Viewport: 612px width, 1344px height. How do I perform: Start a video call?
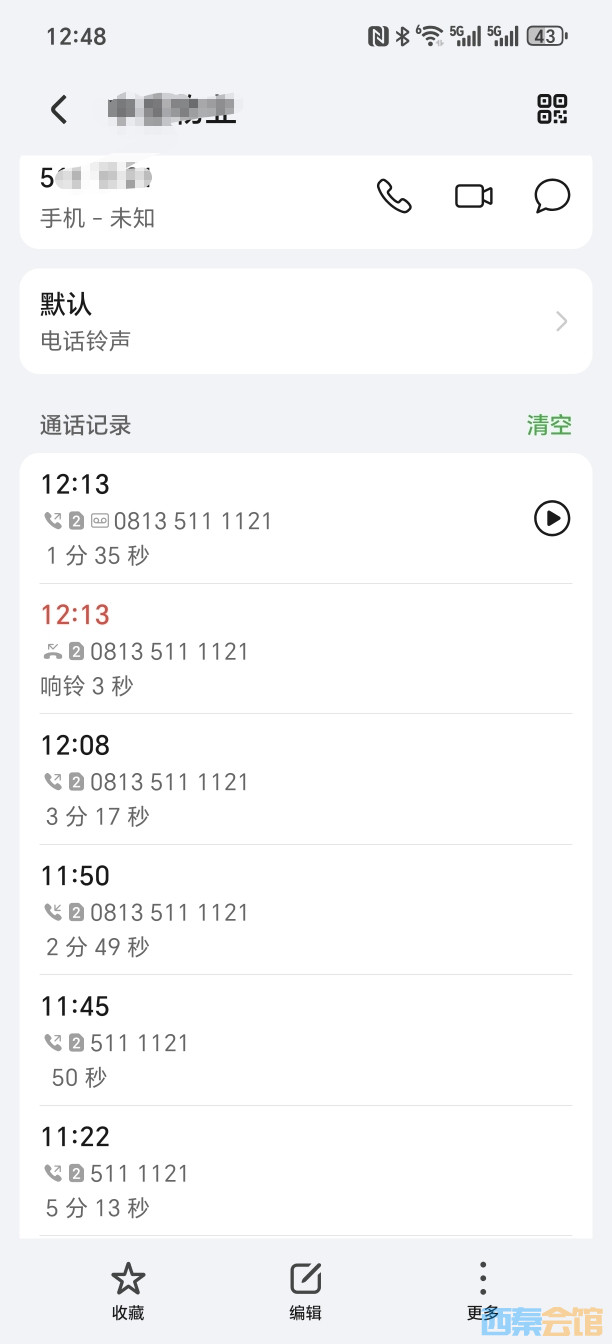[474, 196]
